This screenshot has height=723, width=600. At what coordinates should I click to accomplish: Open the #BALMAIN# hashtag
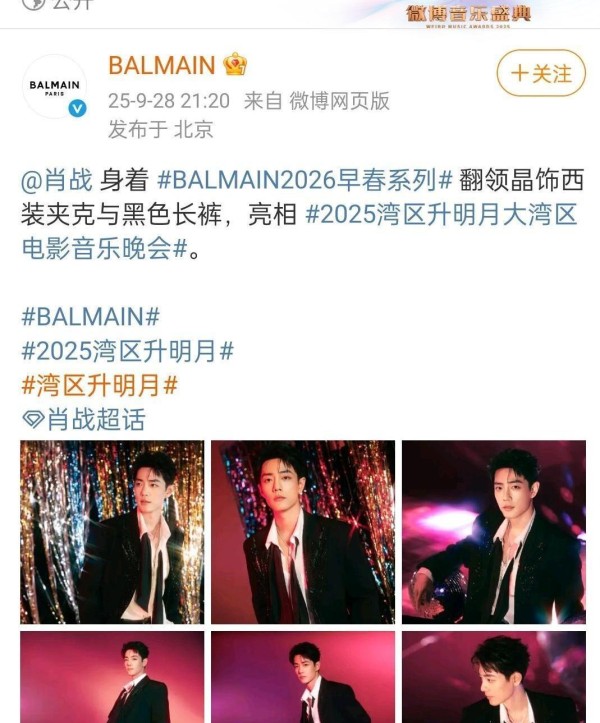(90, 317)
